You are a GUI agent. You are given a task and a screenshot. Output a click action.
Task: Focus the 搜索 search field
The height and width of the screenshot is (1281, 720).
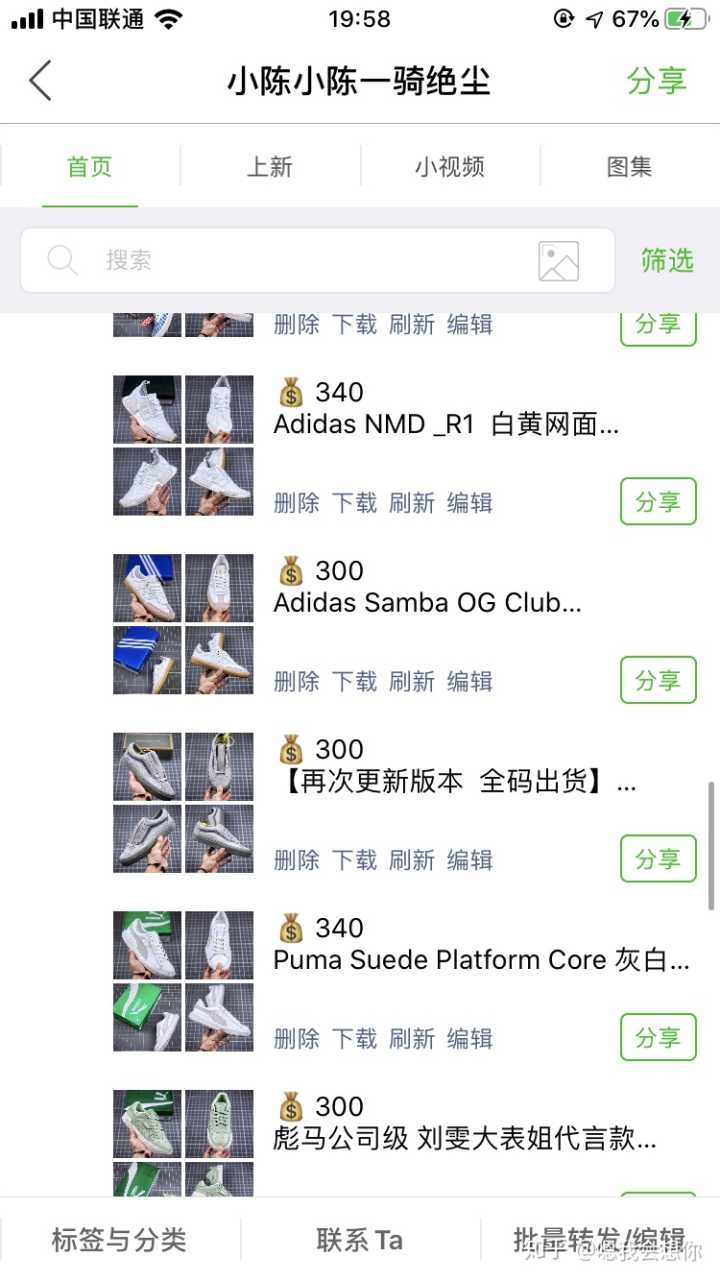point(300,261)
